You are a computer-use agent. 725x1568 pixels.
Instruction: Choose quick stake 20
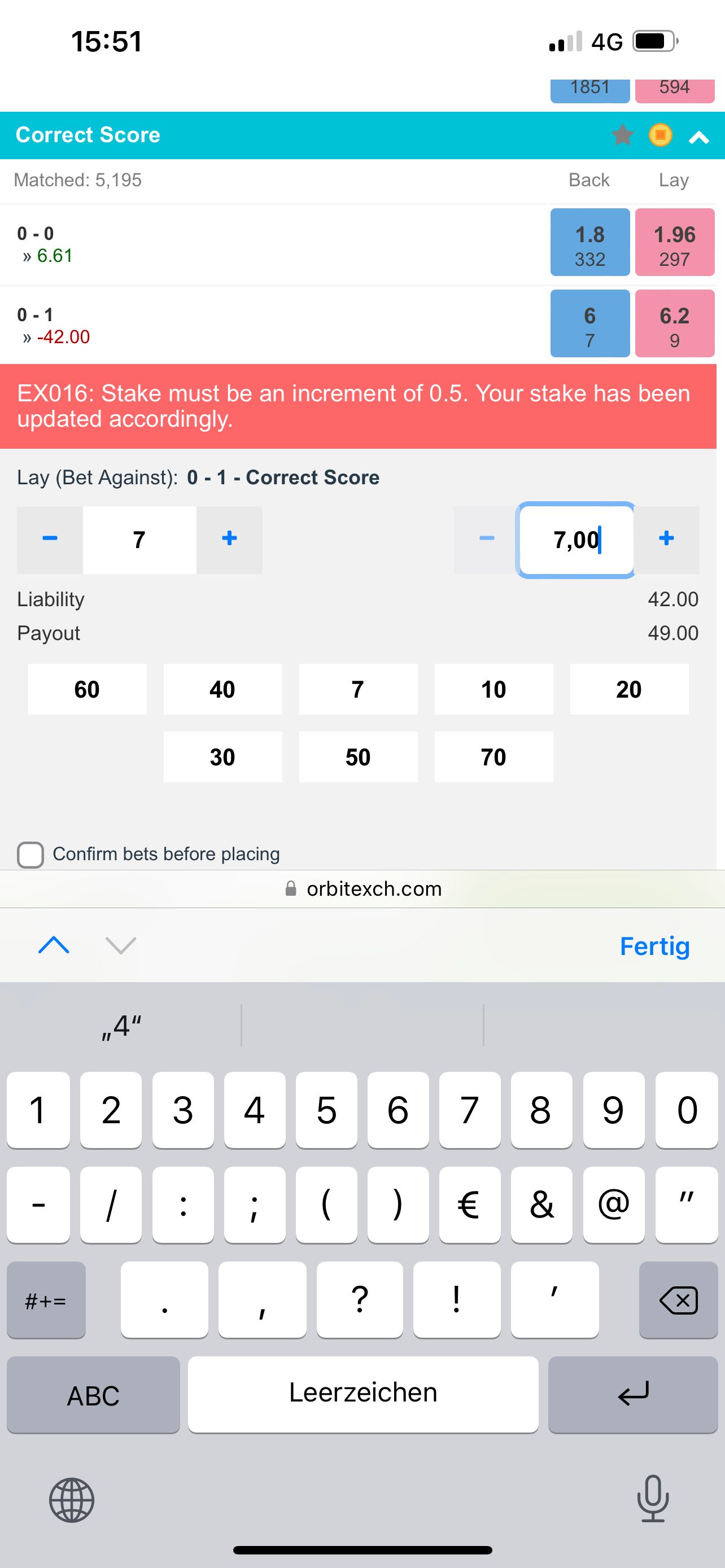coord(630,689)
